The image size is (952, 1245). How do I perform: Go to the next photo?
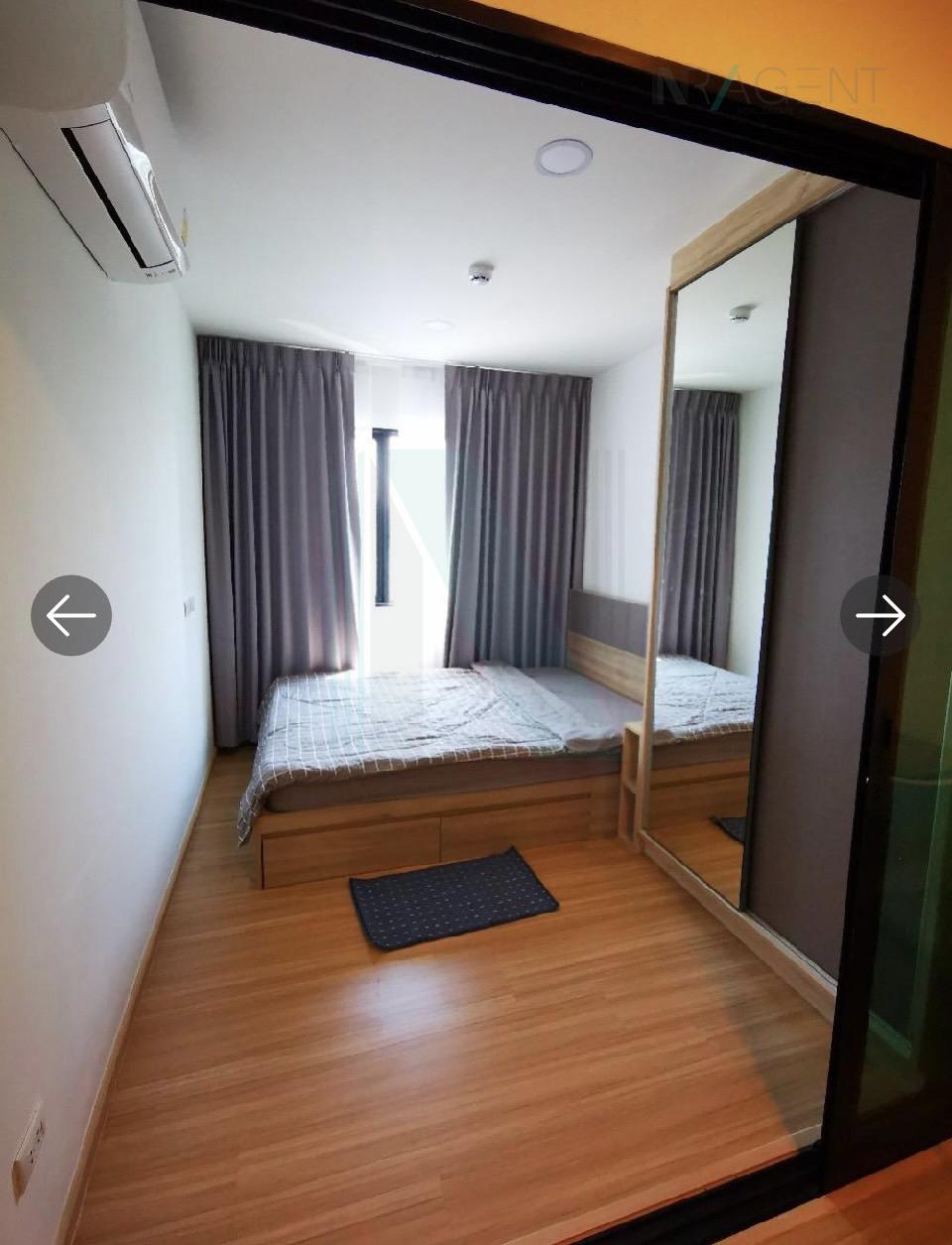tap(880, 615)
